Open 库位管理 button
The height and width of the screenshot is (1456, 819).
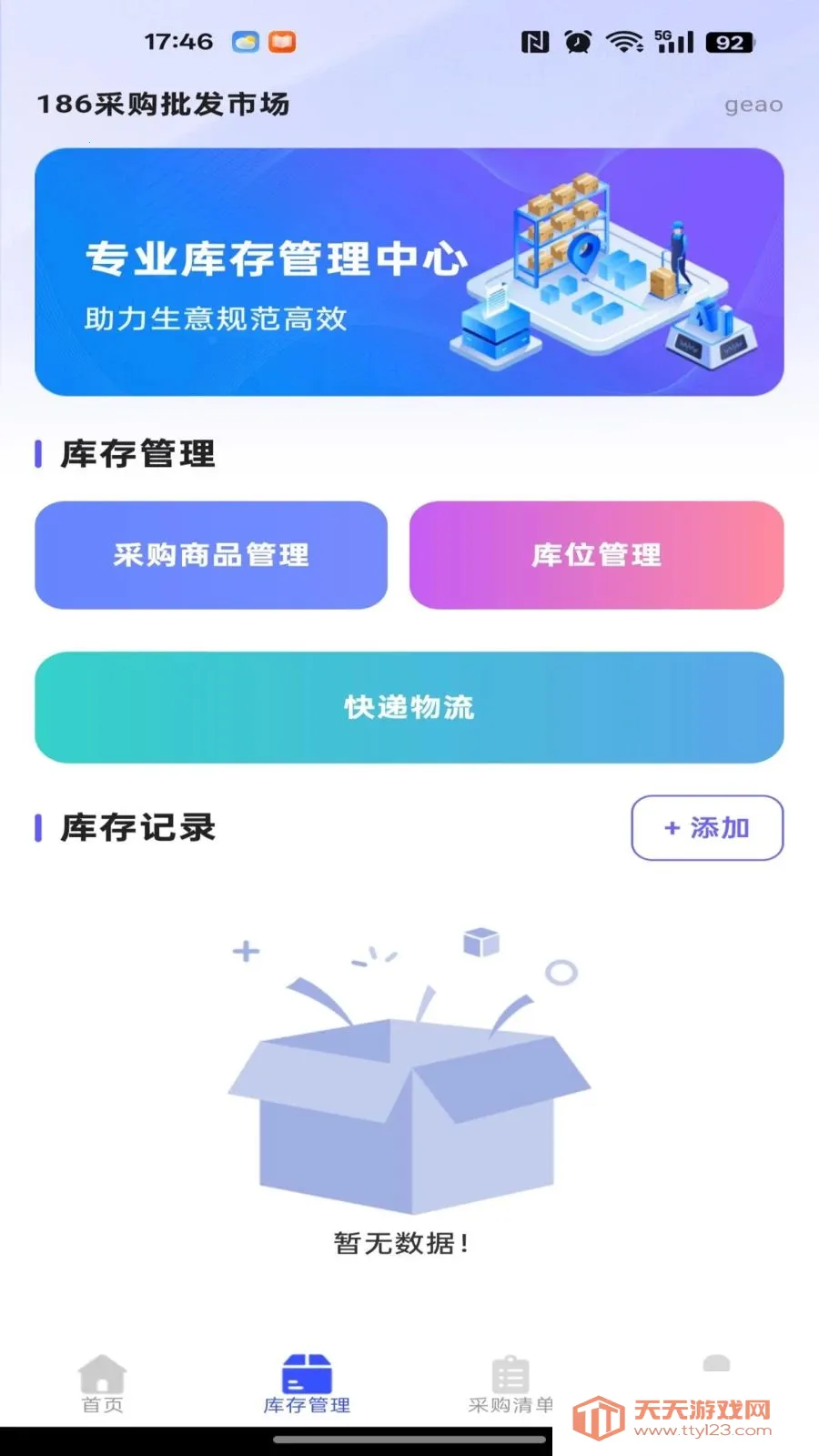[597, 555]
